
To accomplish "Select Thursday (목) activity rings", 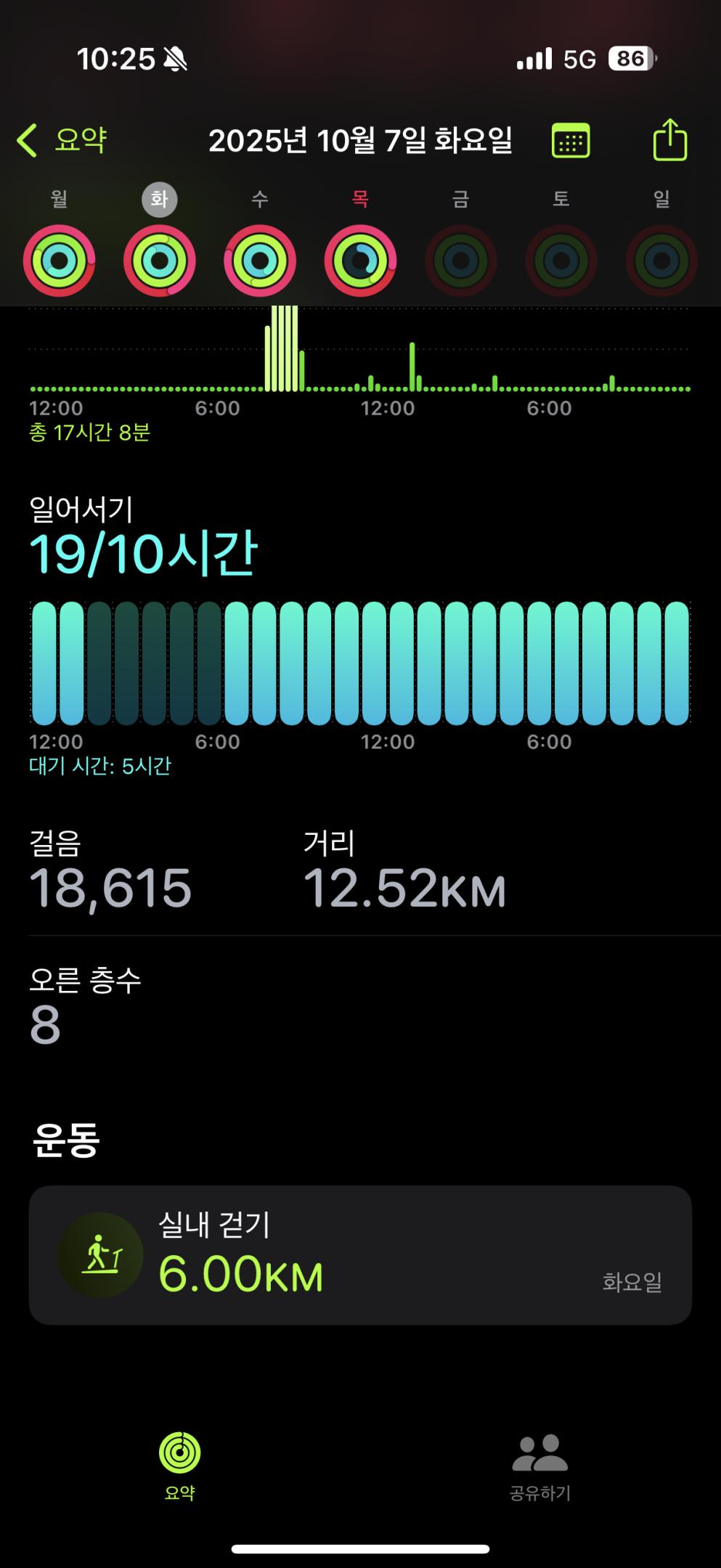I will [360, 261].
